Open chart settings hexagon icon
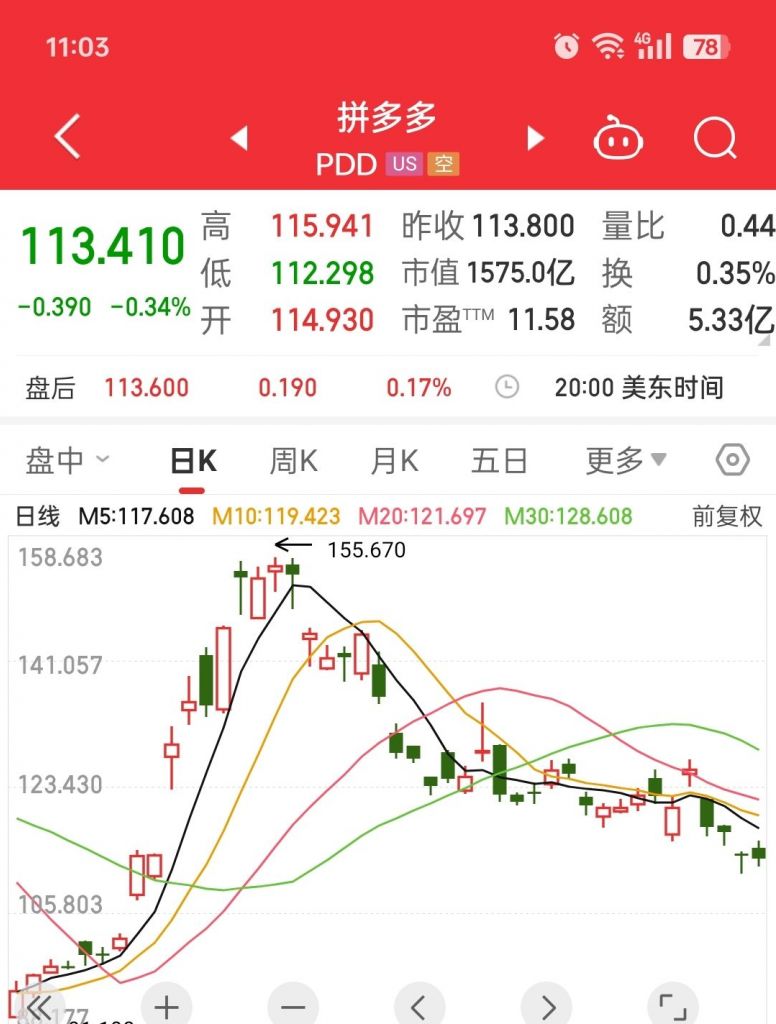 pos(733,460)
